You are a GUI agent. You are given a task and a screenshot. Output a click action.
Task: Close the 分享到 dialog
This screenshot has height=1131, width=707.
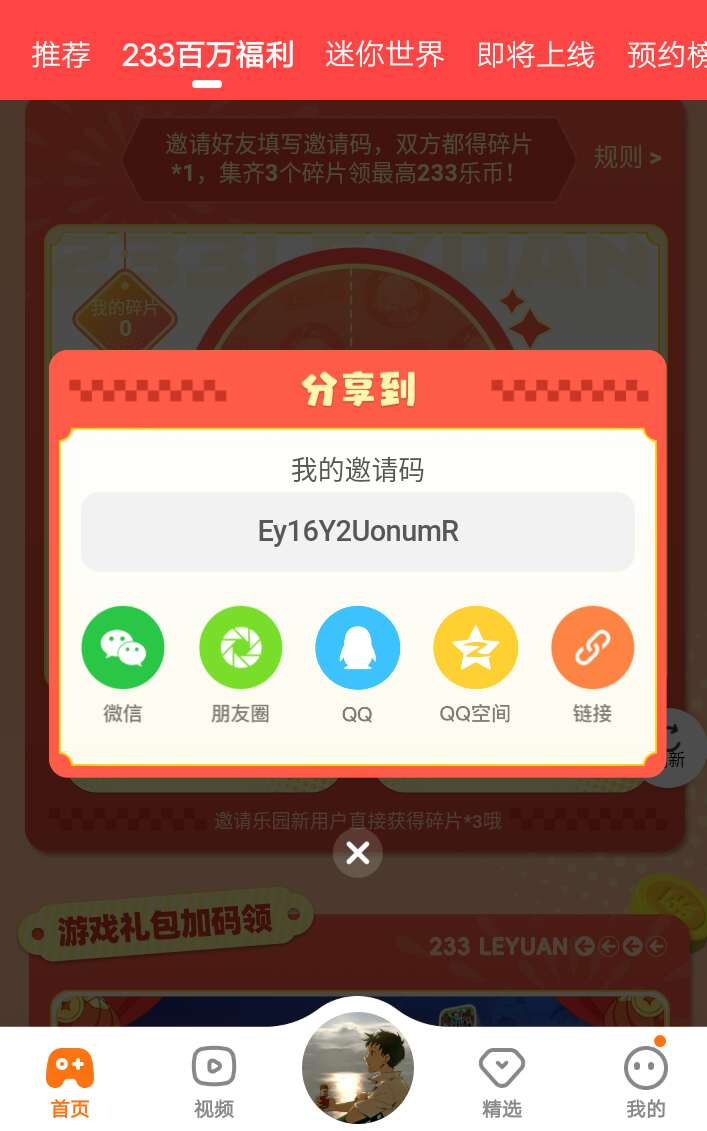pyautogui.click(x=357, y=853)
